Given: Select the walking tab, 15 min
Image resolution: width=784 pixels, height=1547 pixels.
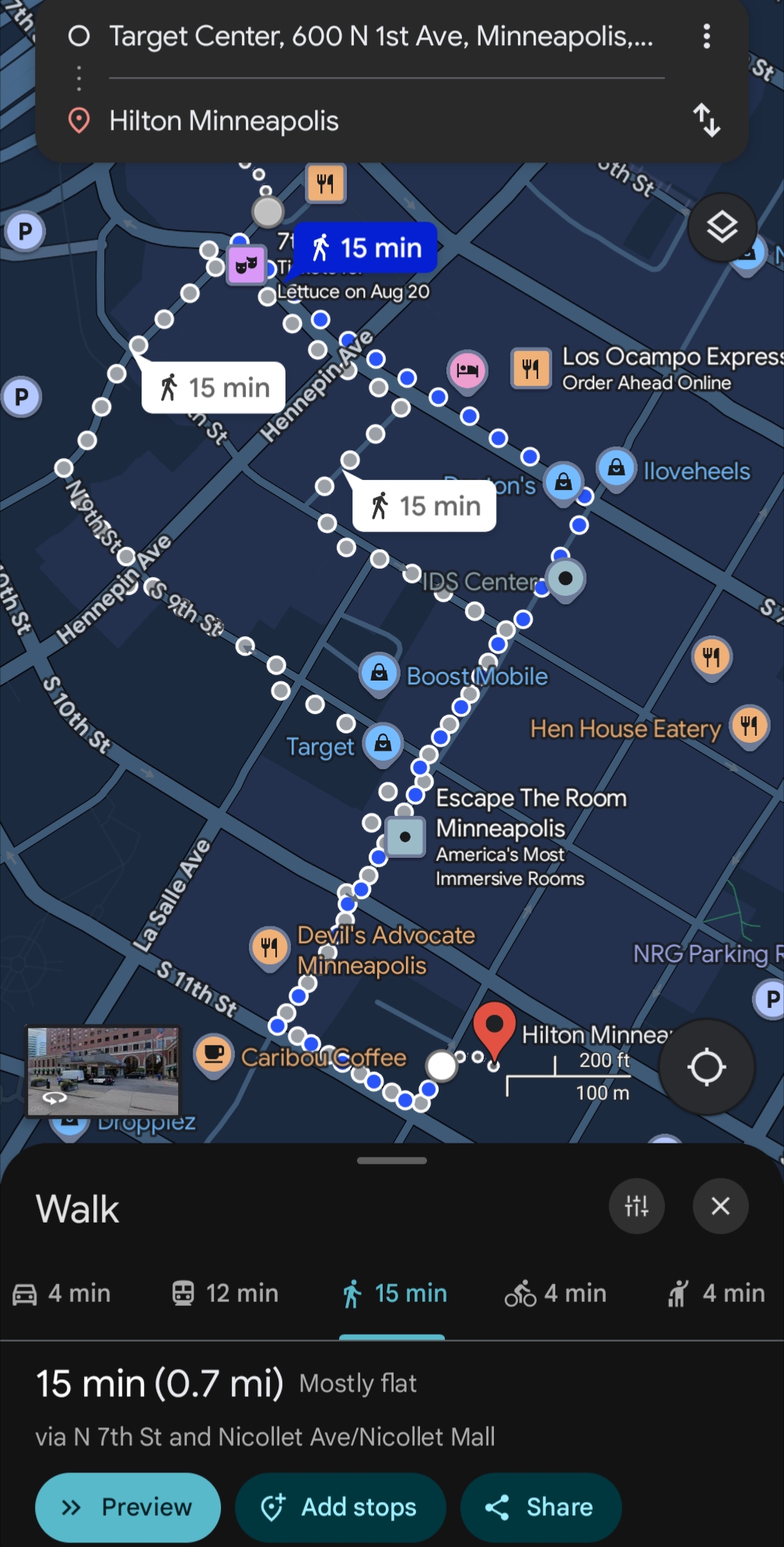Looking at the screenshot, I should coord(394,1293).
